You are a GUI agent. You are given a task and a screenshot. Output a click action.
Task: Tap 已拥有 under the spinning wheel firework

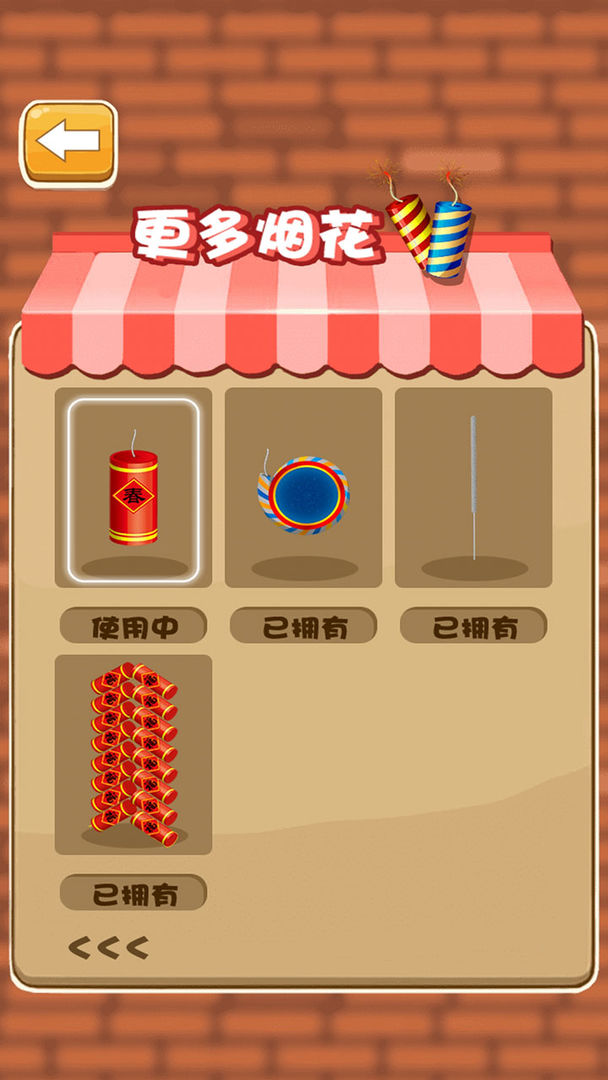pos(303,627)
